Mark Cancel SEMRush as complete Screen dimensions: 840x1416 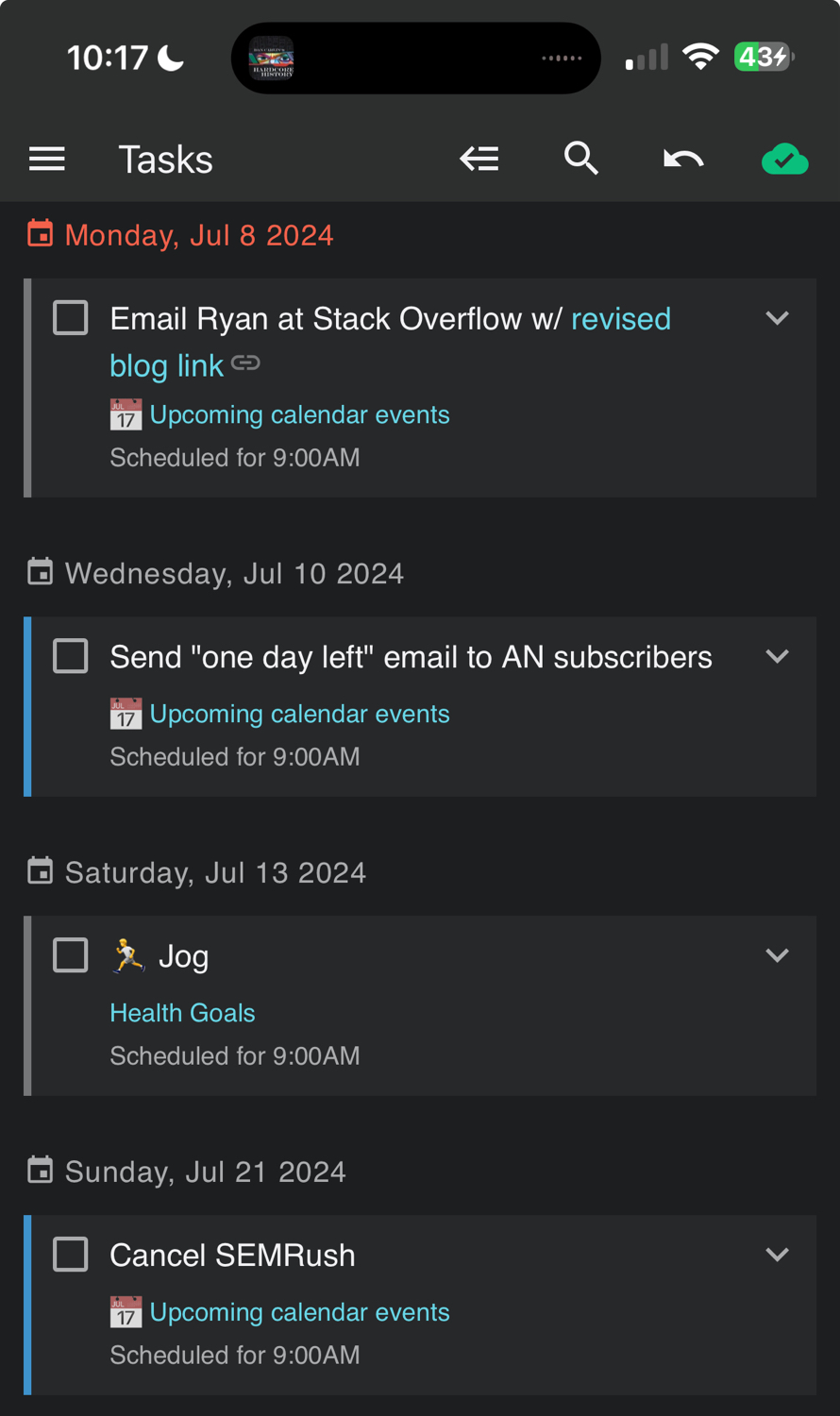click(x=71, y=1255)
